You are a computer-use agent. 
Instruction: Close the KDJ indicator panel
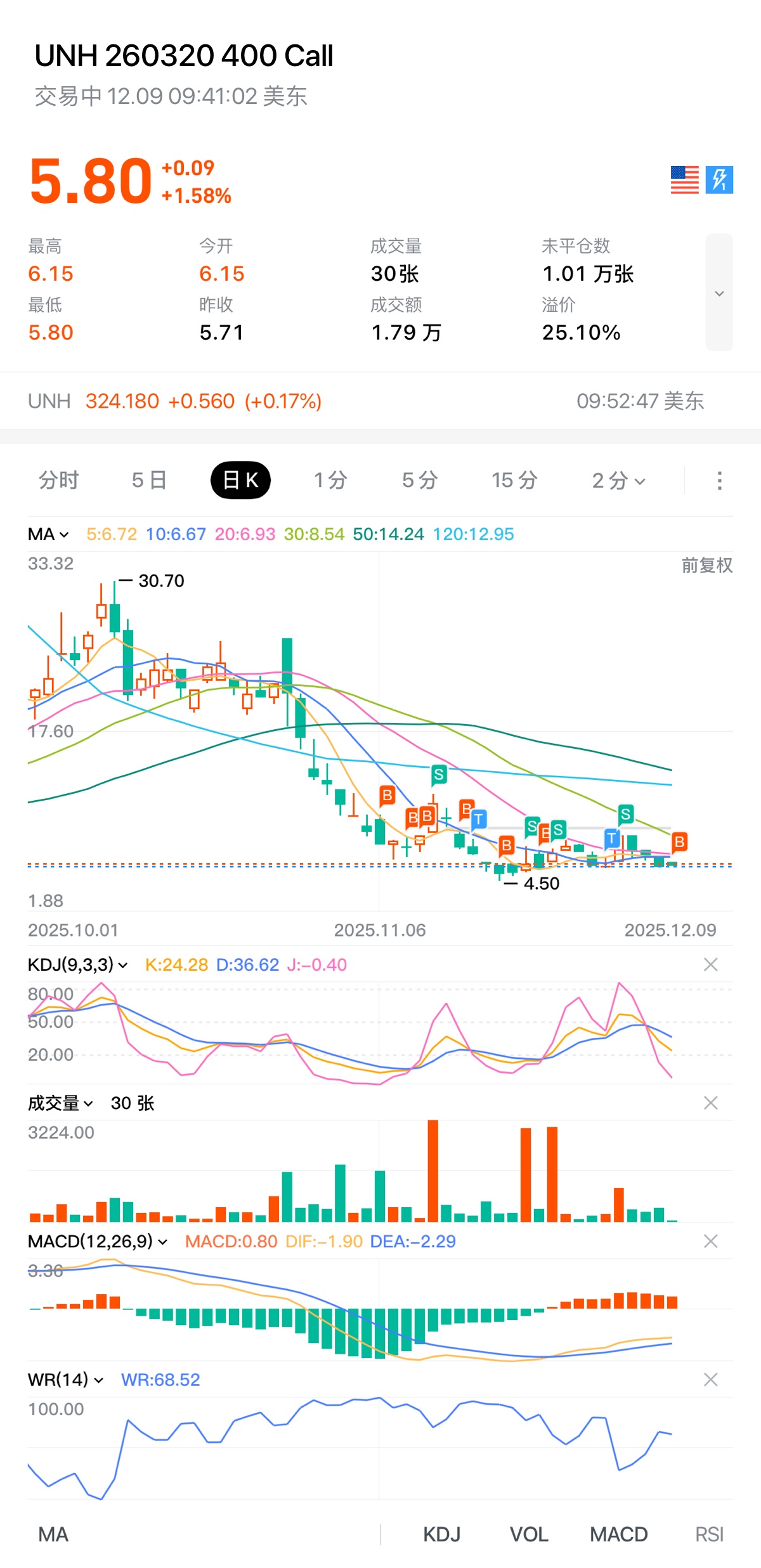tap(710, 965)
